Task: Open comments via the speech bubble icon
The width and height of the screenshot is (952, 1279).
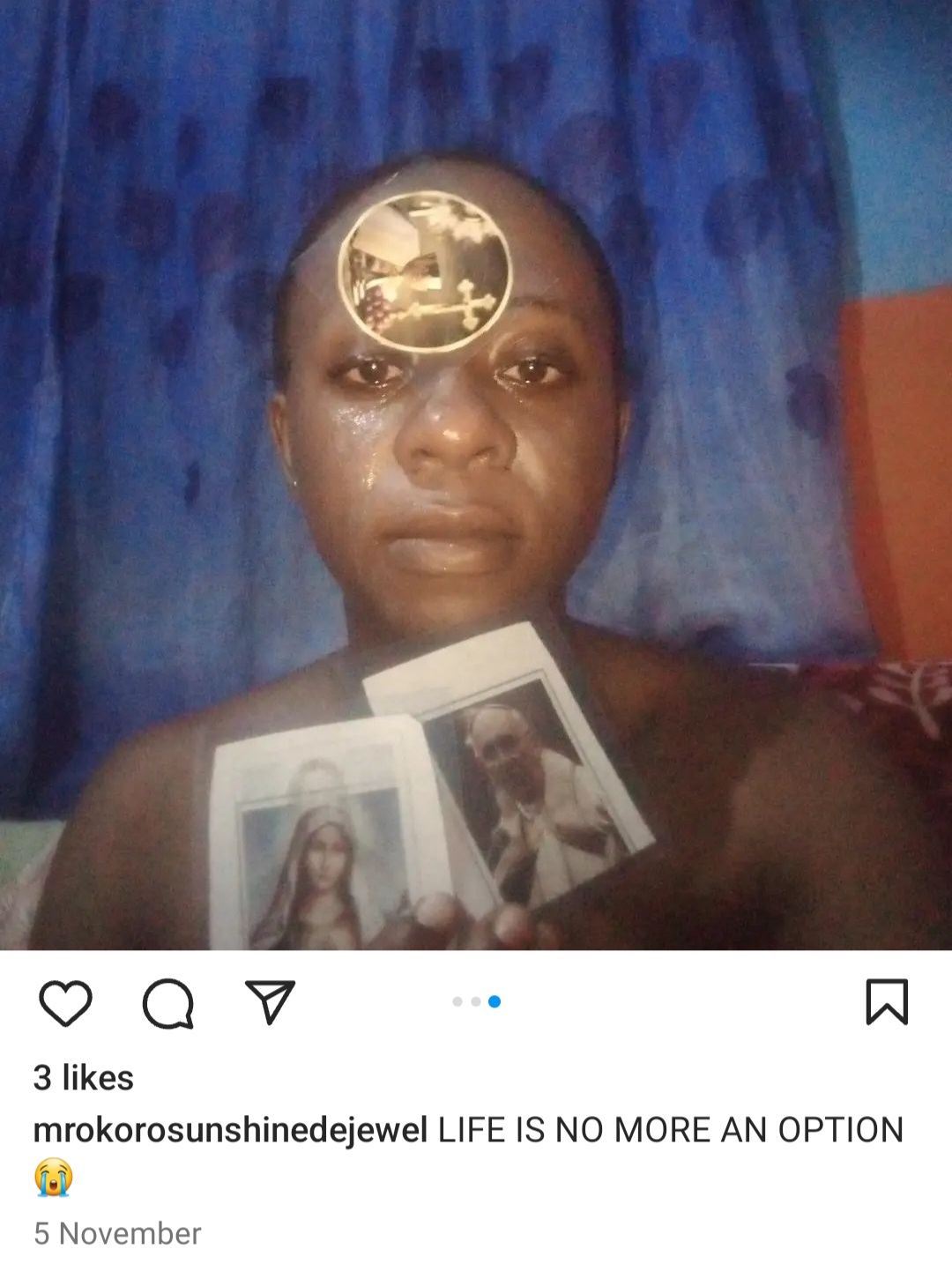Action: pos(167,1003)
